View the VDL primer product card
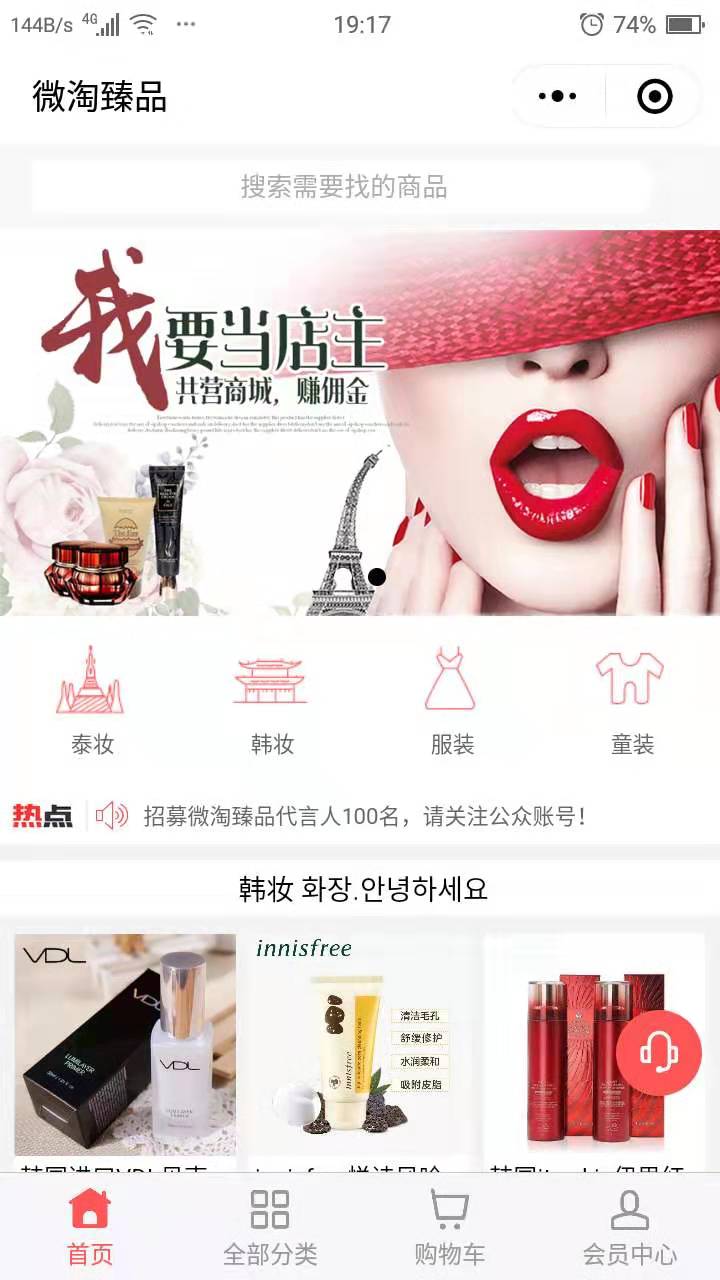720x1280 pixels. tap(125, 1045)
